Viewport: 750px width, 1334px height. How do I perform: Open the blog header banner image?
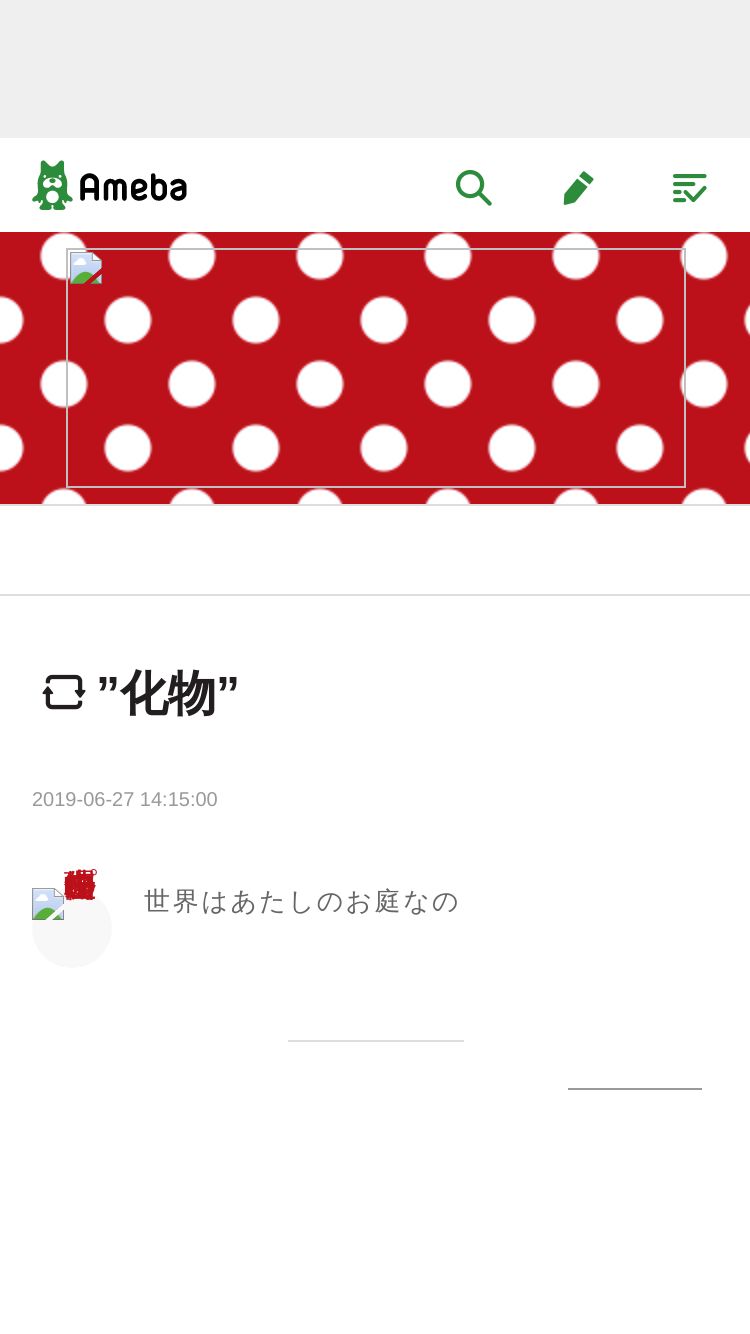[x=376, y=368]
